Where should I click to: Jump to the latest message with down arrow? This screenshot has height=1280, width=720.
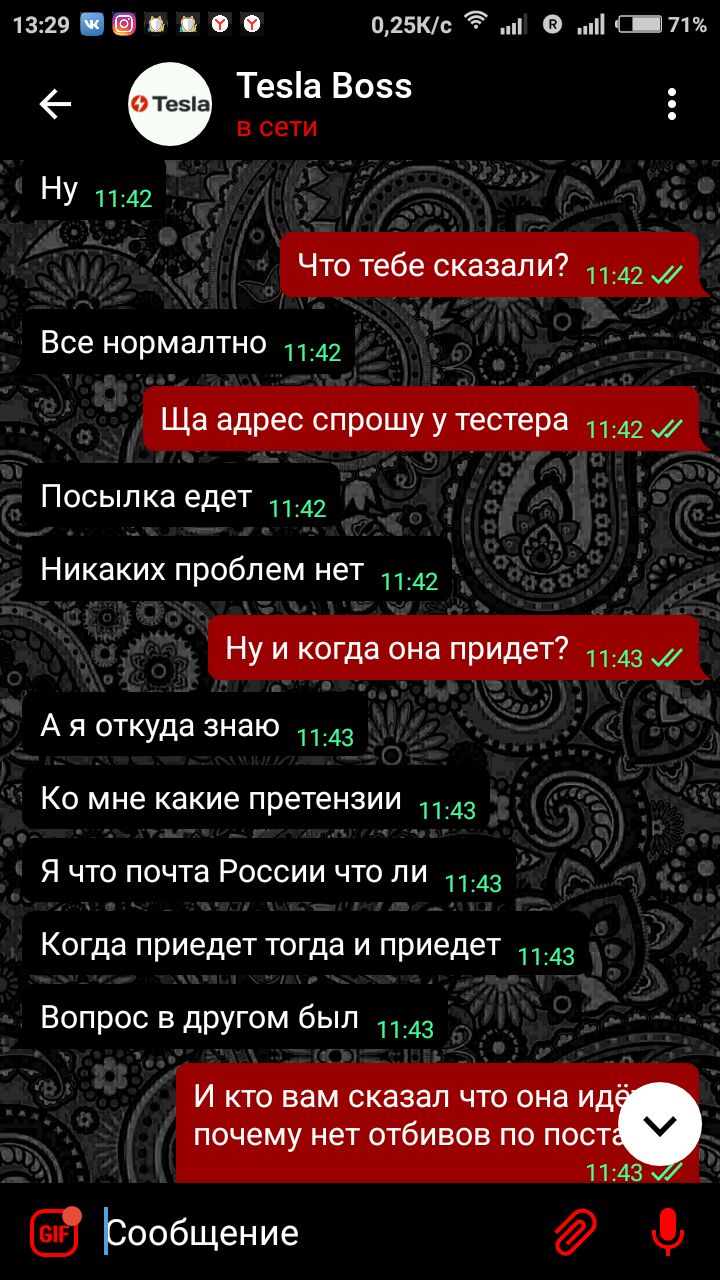pyautogui.click(x=660, y=1124)
